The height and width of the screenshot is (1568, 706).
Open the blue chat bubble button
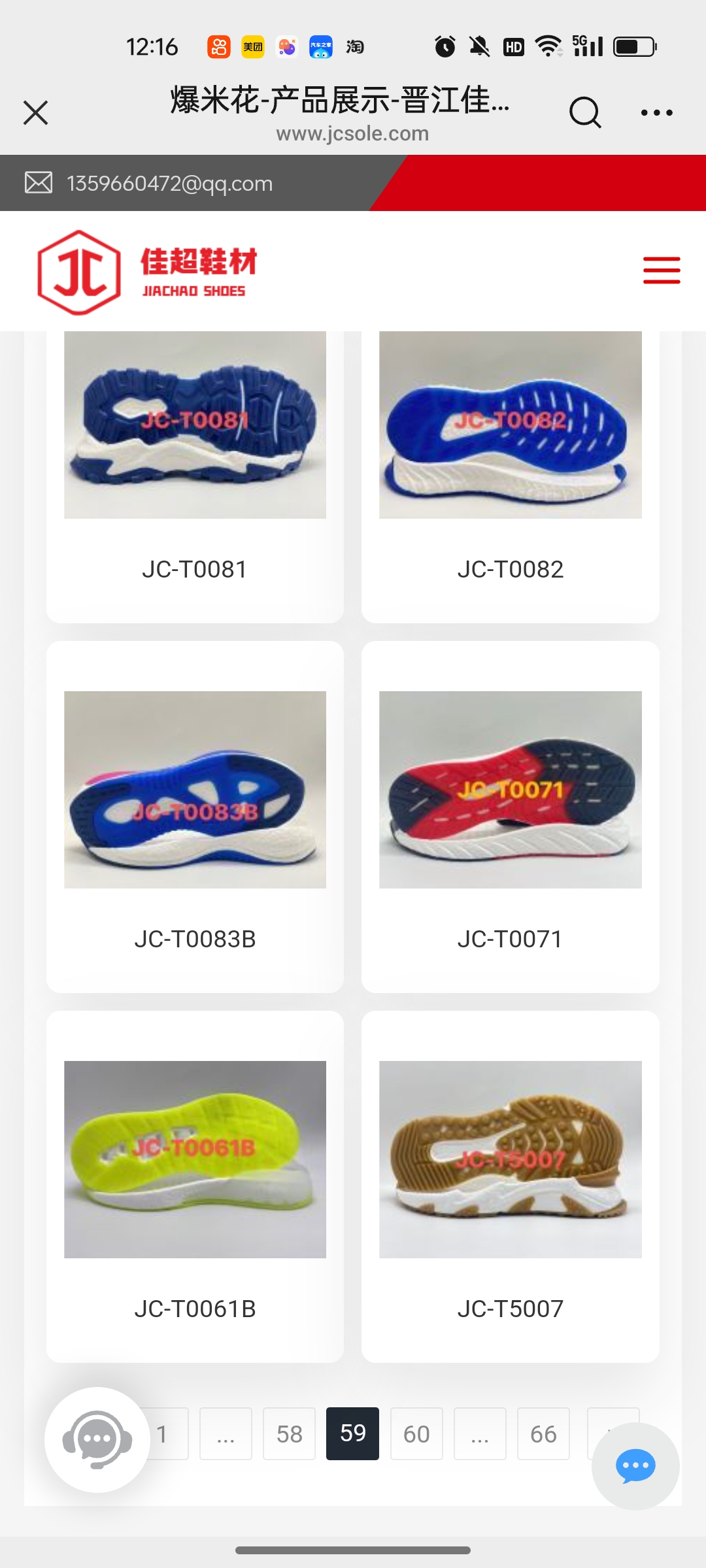click(635, 1466)
